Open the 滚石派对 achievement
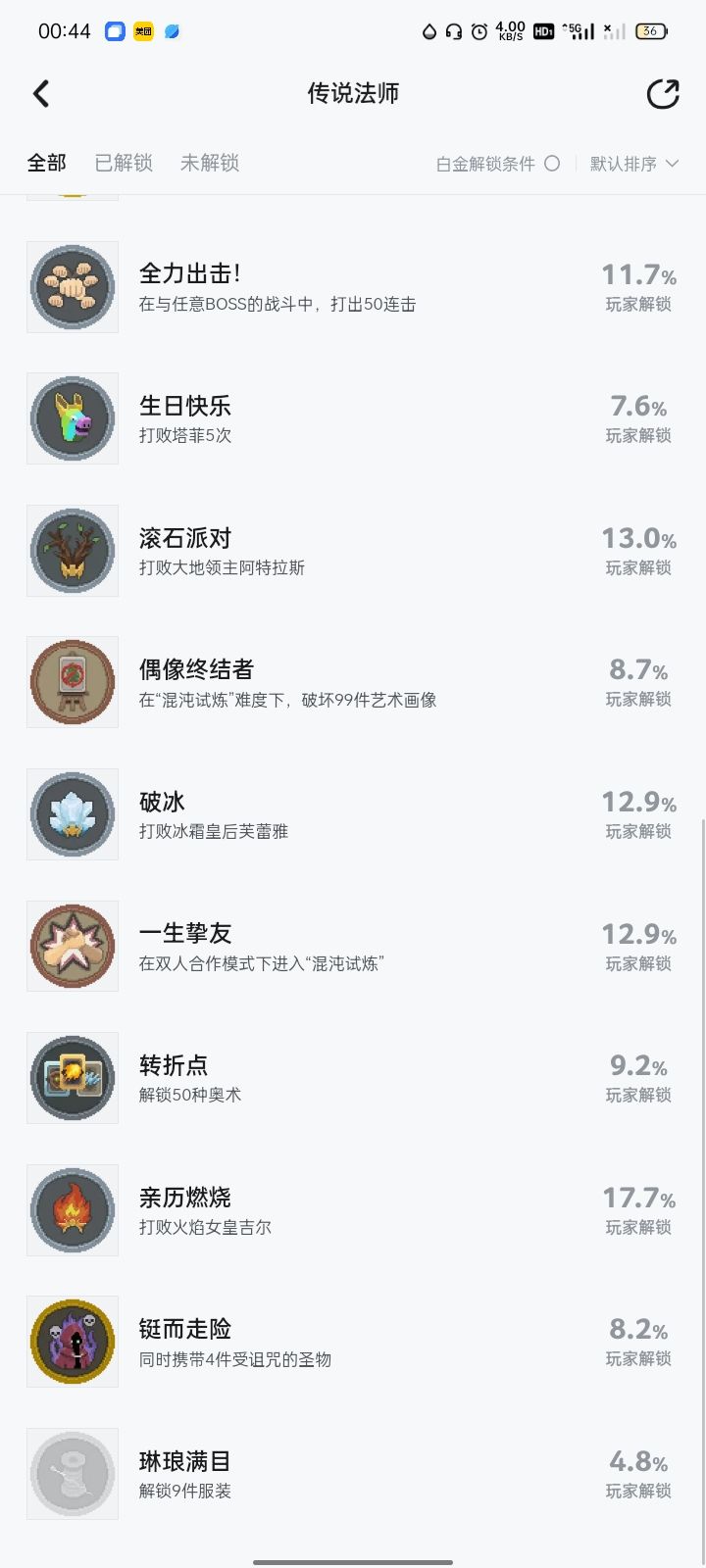Viewport: 706px width, 1568px height. [x=353, y=551]
